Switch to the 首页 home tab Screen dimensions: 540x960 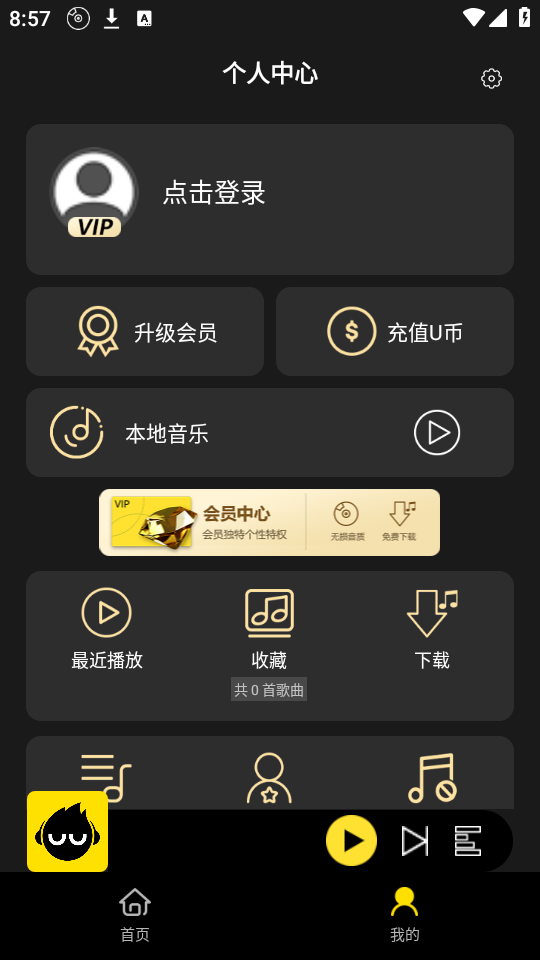pos(135,915)
